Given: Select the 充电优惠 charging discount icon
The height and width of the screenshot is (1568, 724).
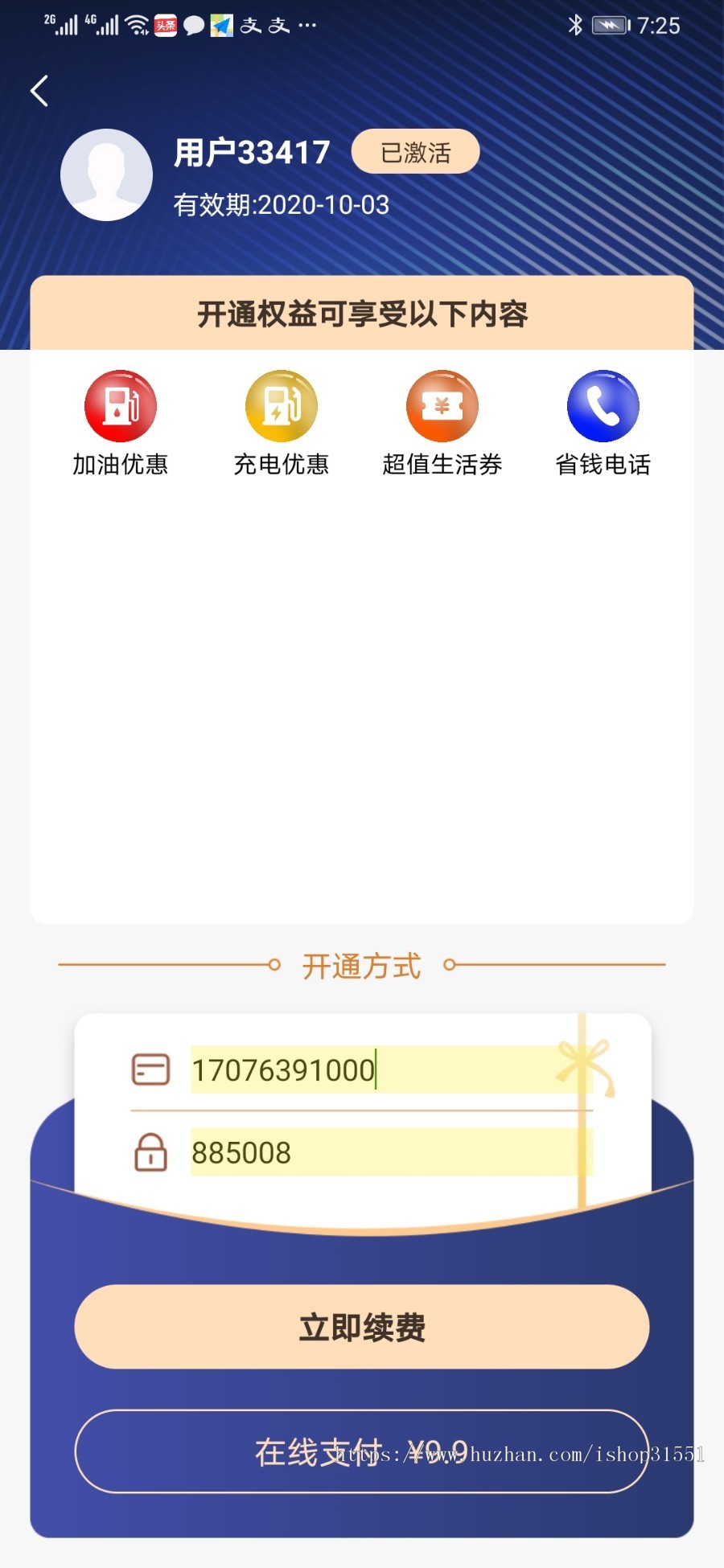Looking at the screenshot, I should click(x=282, y=406).
